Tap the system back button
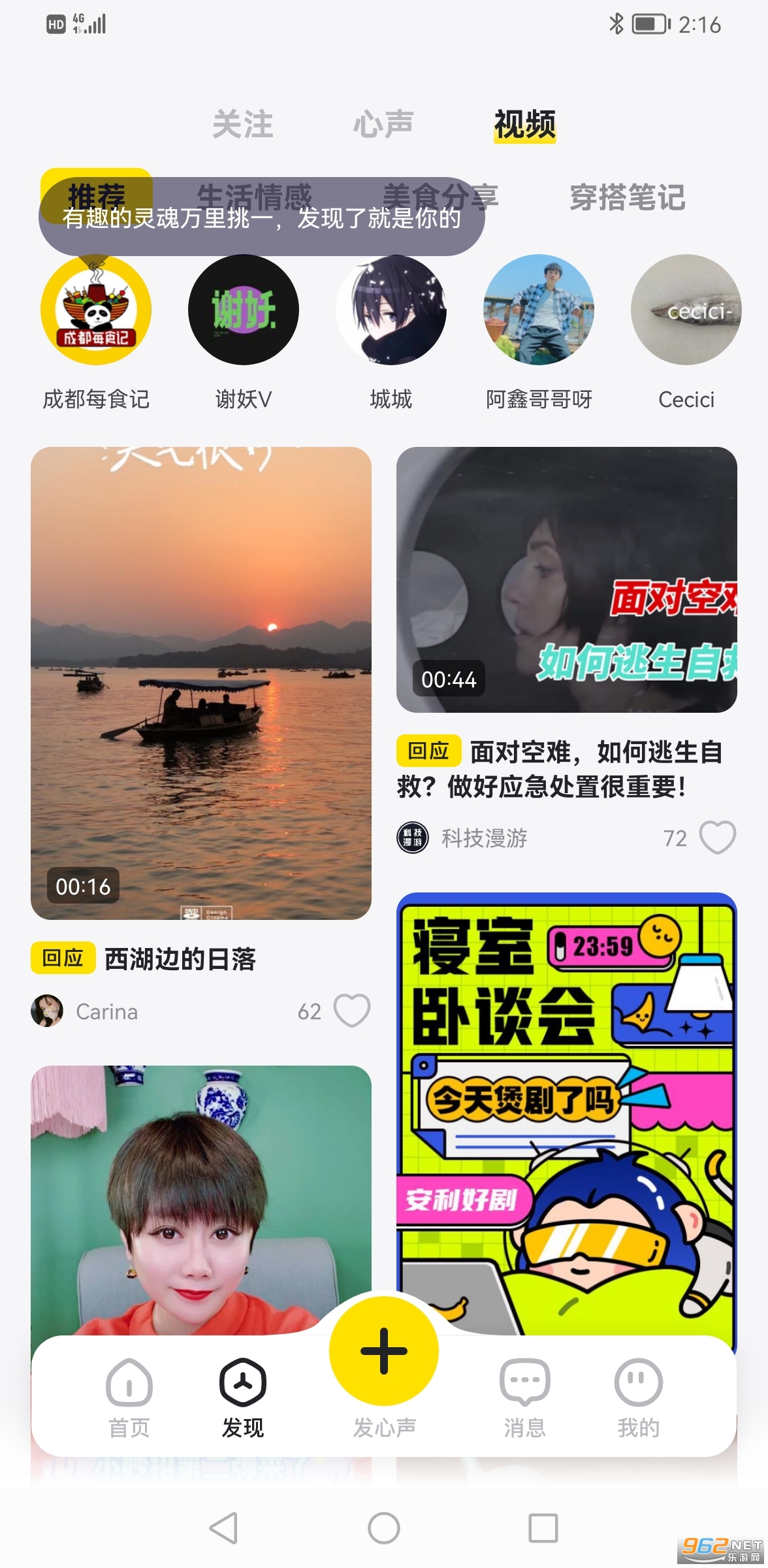 tap(223, 1527)
